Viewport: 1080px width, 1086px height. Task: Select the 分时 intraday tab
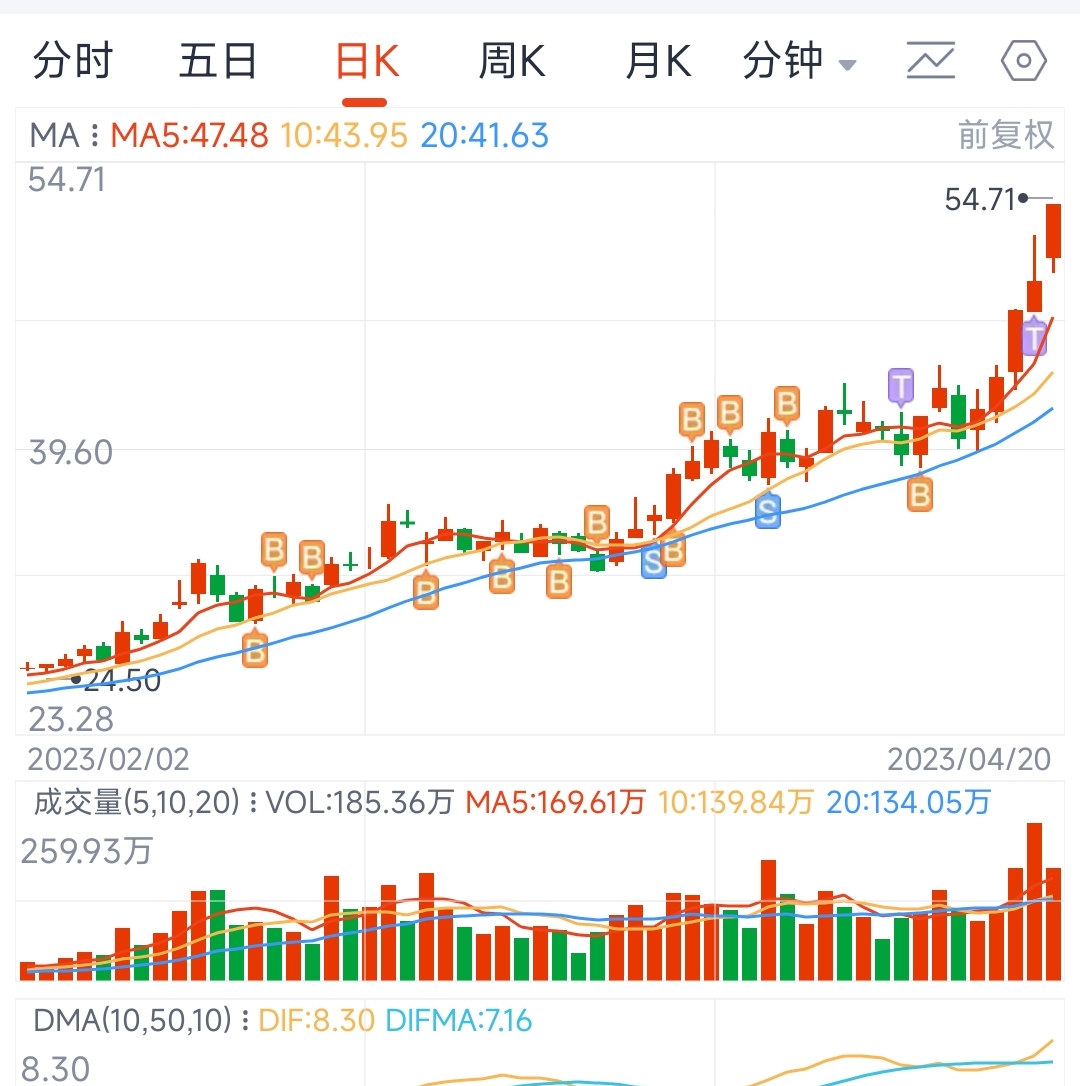[72, 60]
